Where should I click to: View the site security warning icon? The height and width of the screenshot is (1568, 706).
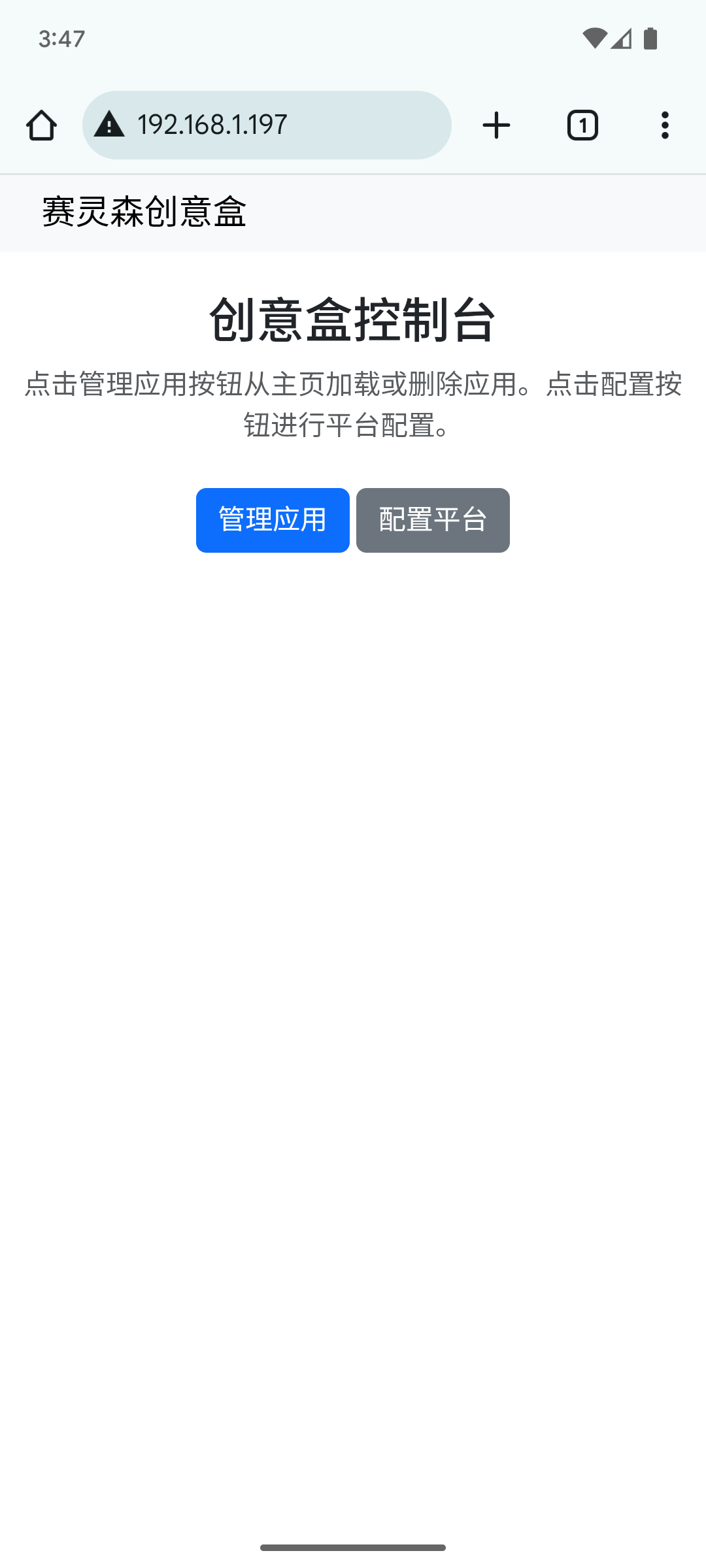coord(109,125)
